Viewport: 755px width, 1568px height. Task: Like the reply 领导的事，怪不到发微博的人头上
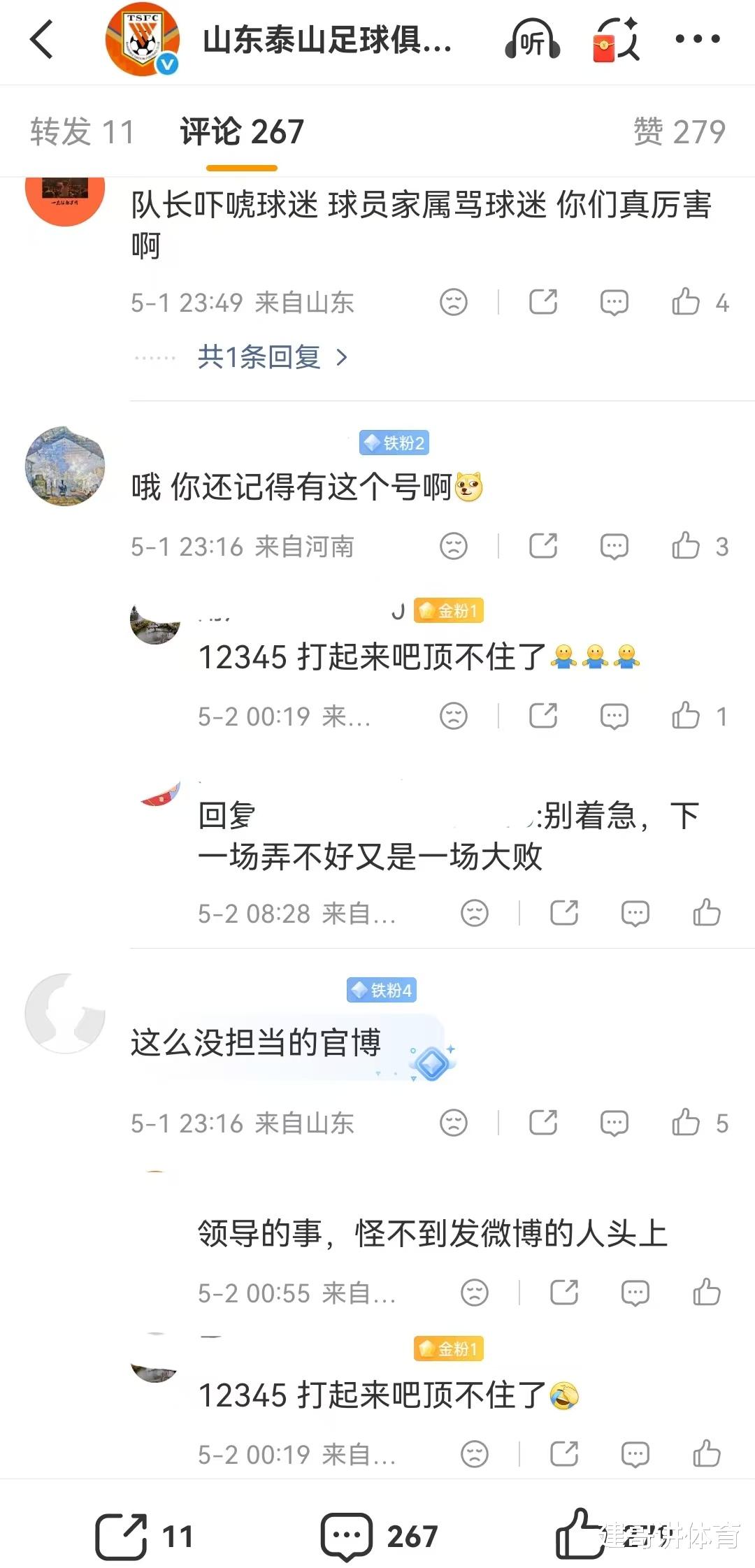(x=707, y=1293)
